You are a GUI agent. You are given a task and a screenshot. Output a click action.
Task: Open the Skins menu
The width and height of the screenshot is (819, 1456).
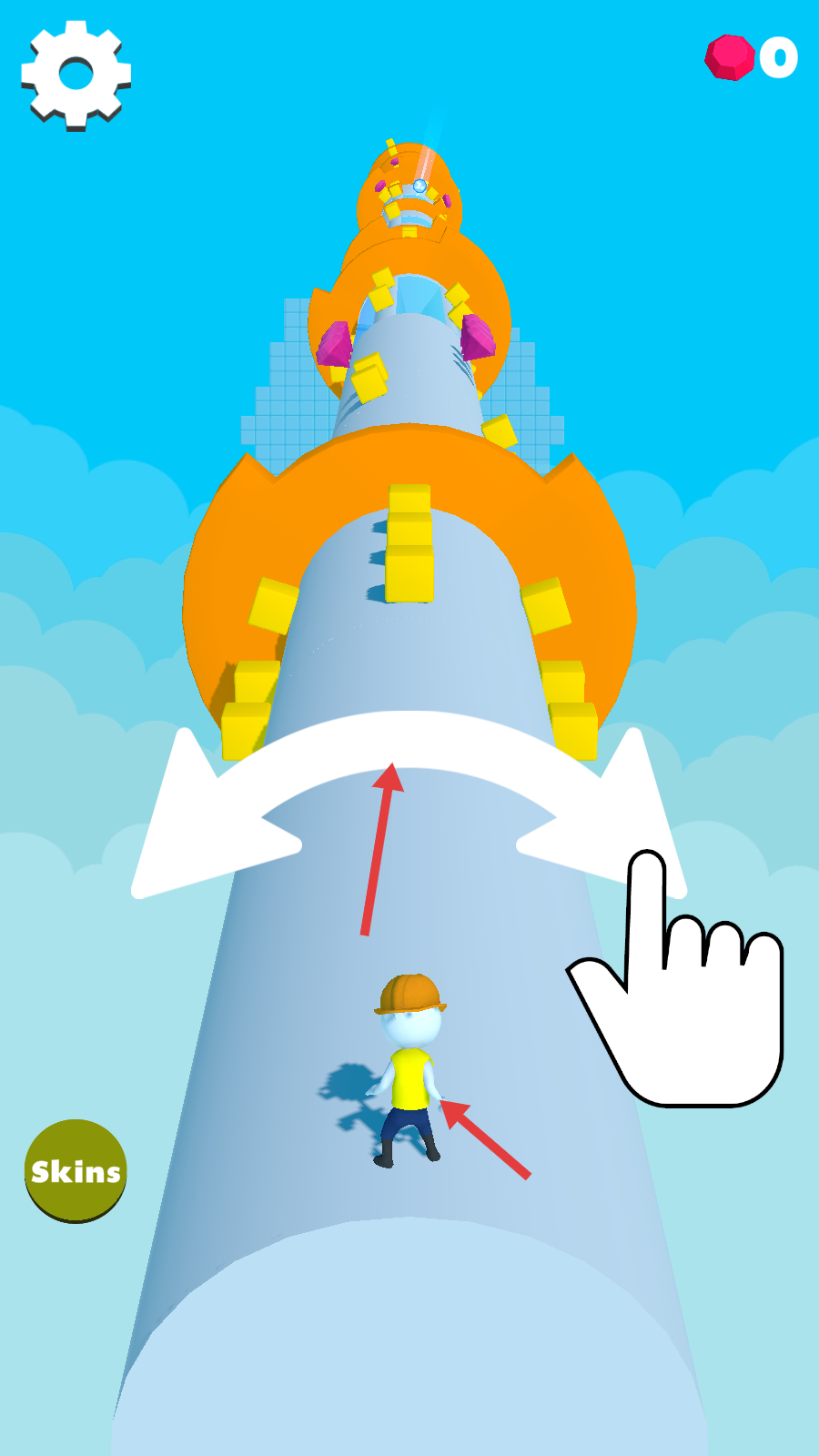[76, 1170]
